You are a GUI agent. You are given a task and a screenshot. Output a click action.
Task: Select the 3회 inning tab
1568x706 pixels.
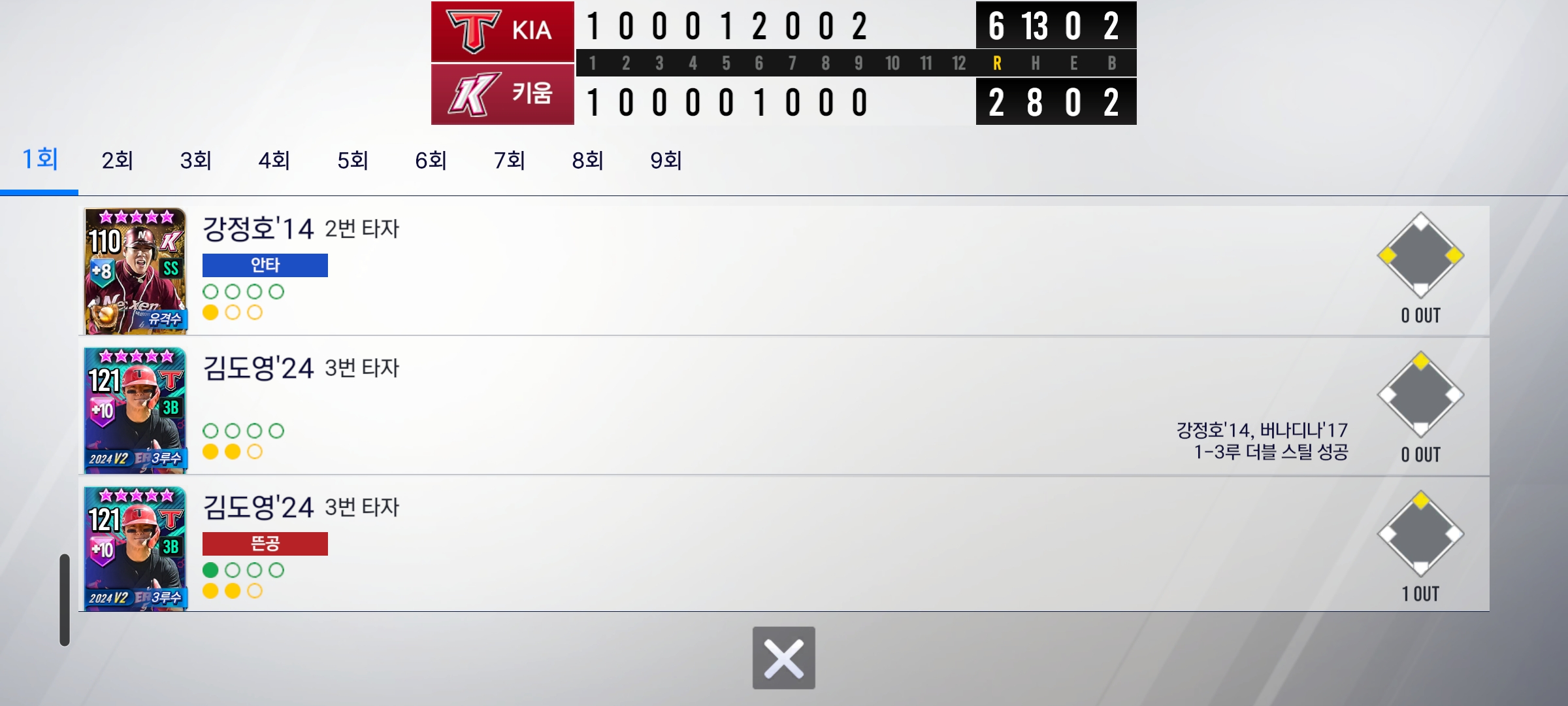click(x=196, y=160)
